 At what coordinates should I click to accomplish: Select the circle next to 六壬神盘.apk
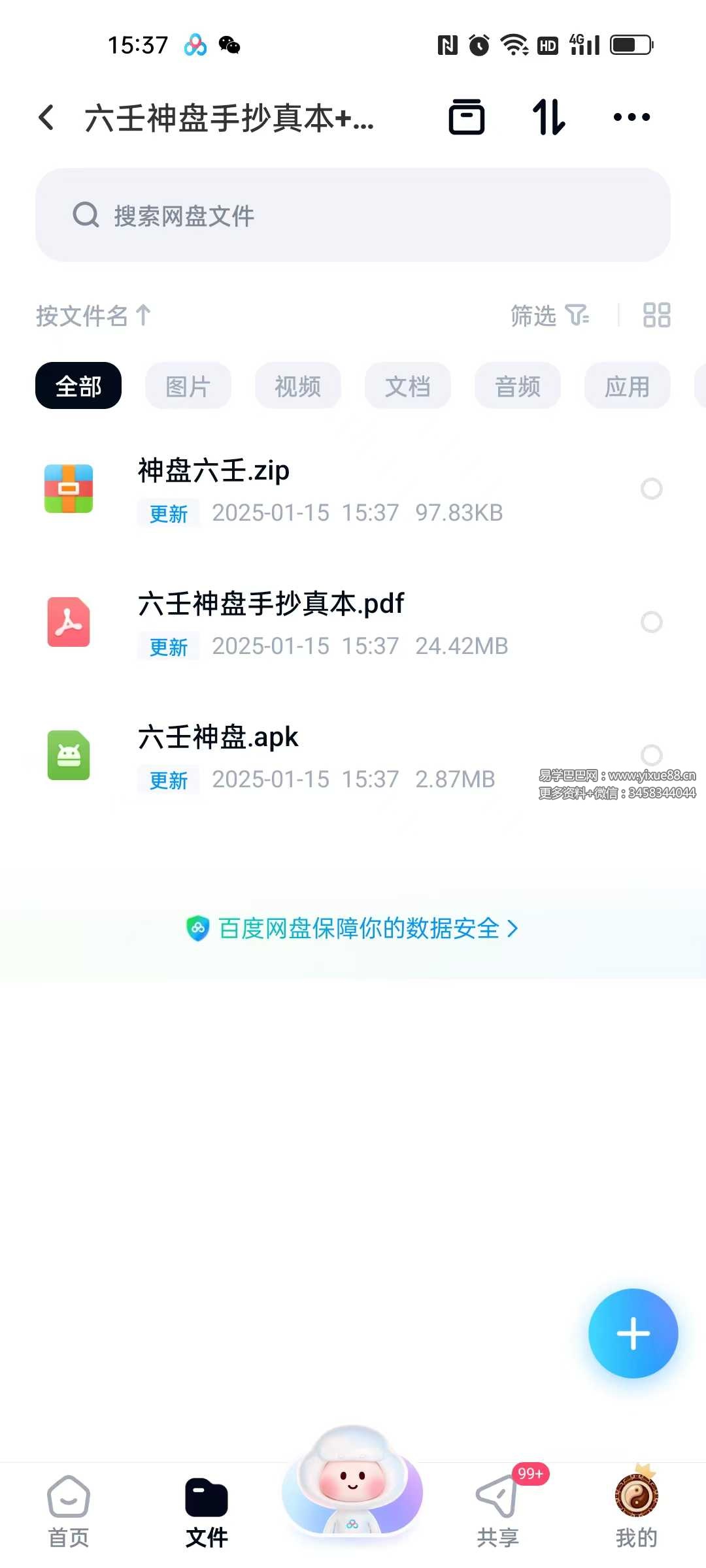(652, 756)
